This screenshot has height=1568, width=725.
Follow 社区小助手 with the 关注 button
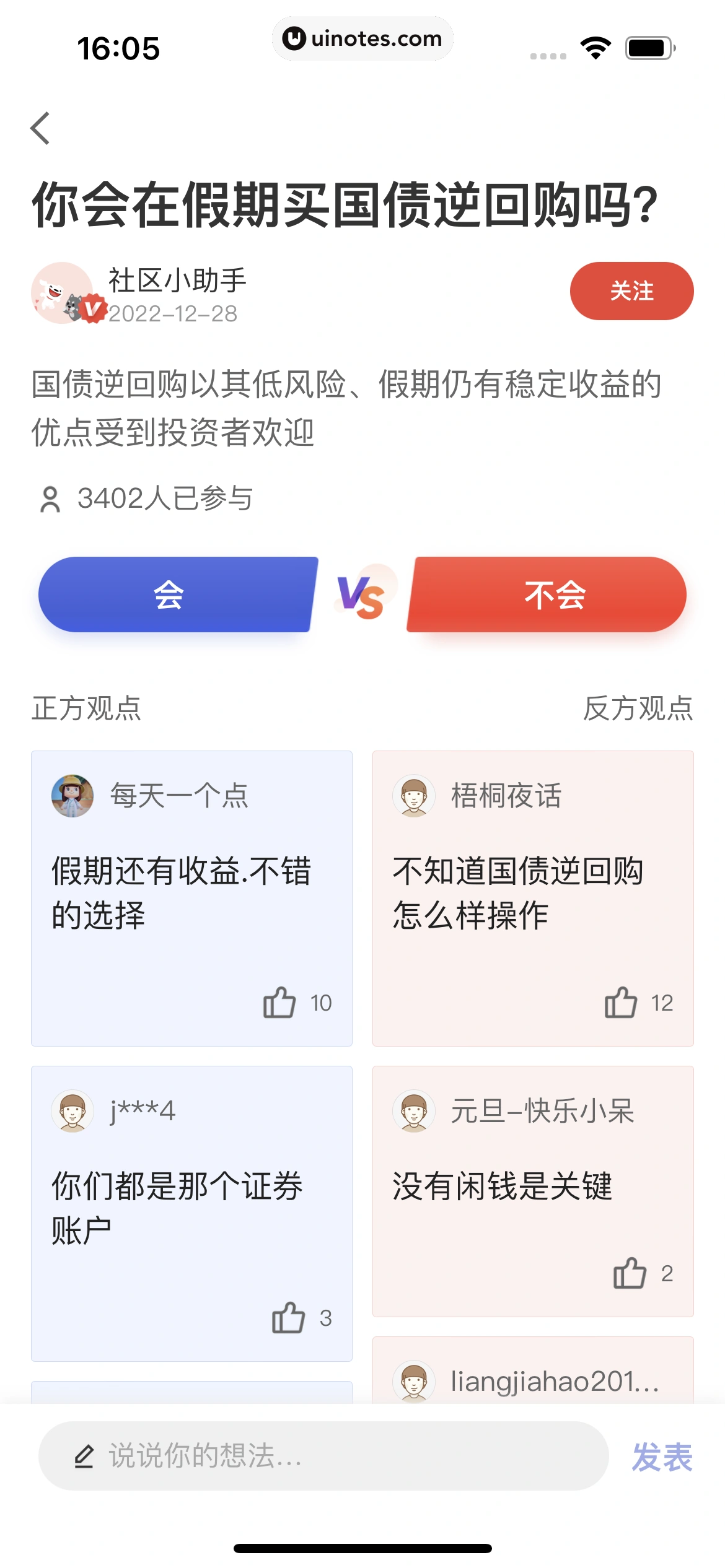[x=631, y=291]
